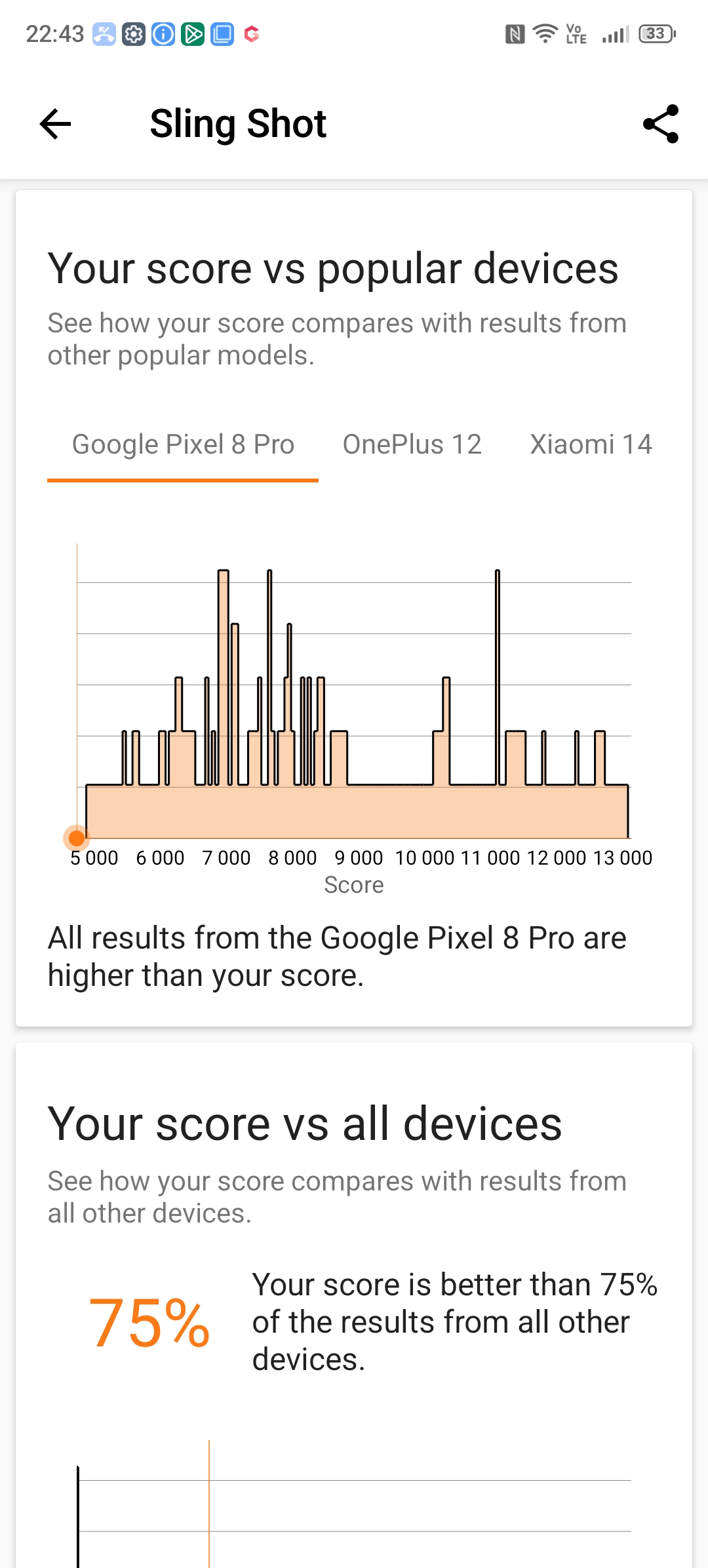The width and height of the screenshot is (708, 1568).
Task: Switch to the Xiaomi 14 tab
Action: tap(591, 444)
